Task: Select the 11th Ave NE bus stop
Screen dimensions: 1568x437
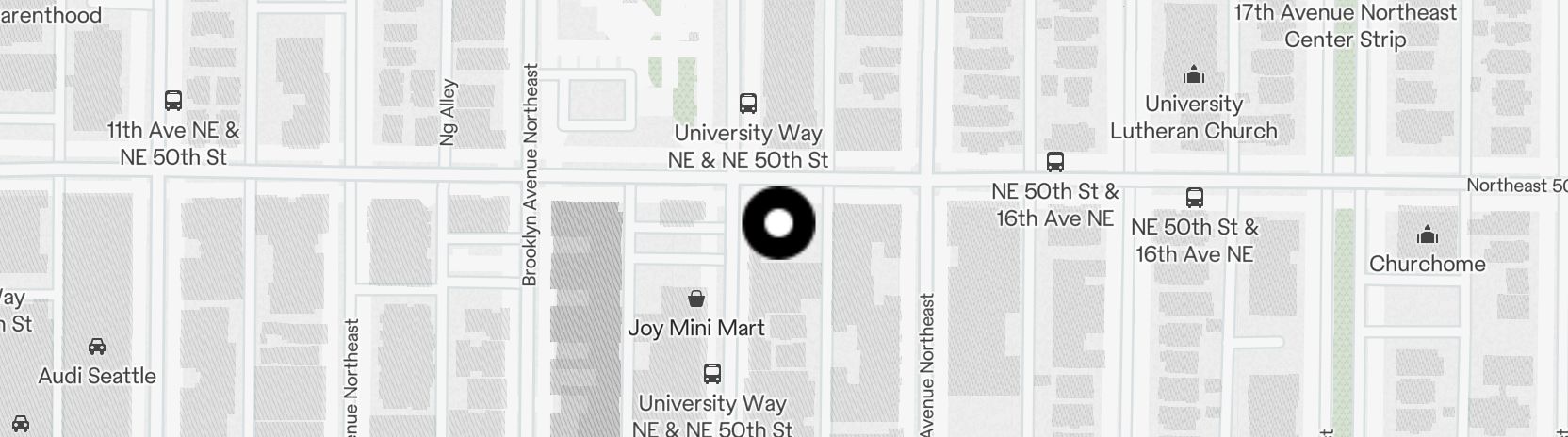Action: 173,101
